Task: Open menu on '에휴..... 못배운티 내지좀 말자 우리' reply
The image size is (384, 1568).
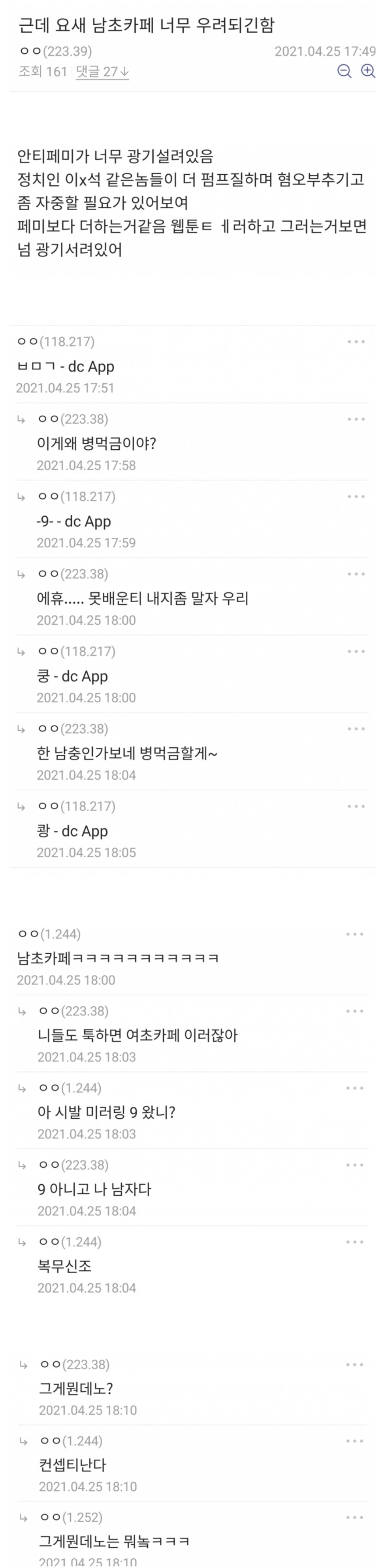Action: click(x=356, y=573)
